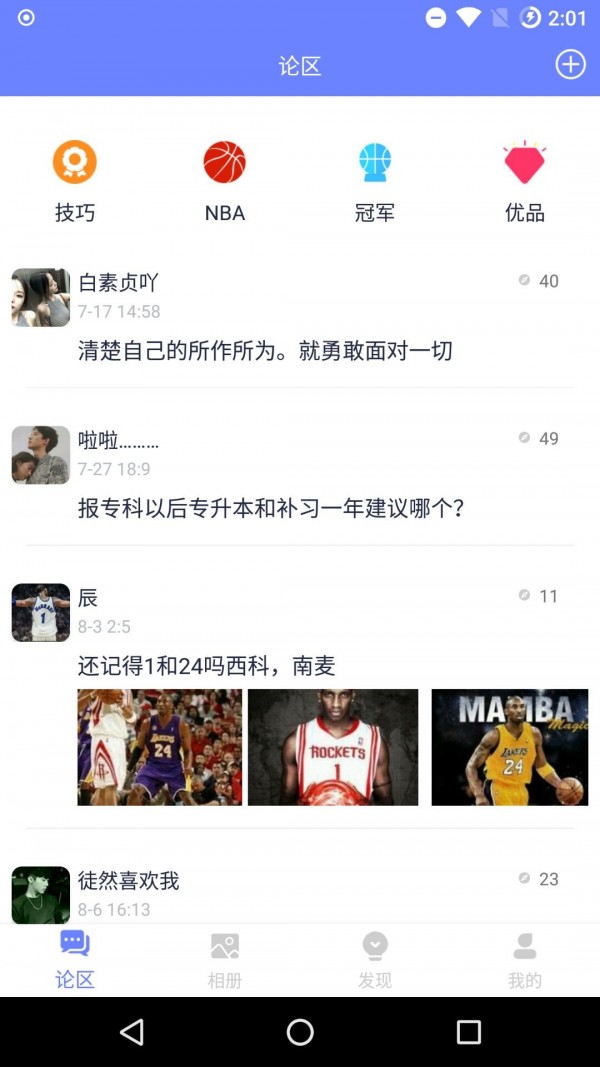Screen dimensions: 600x1067
Task: Switch to the 发现 tab
Action: click(374, 960)
